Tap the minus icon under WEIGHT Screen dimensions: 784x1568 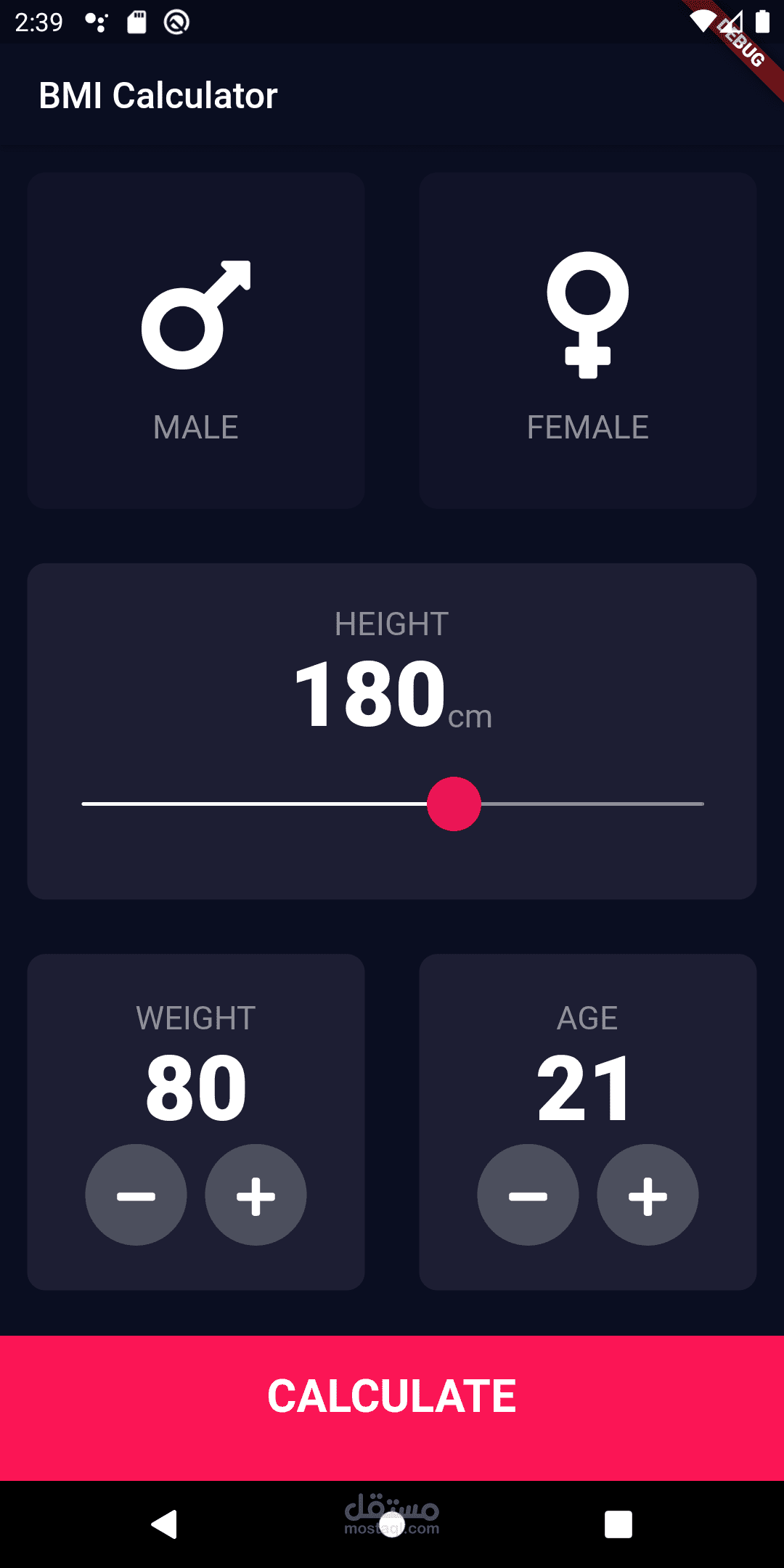tap(136, 1194)
